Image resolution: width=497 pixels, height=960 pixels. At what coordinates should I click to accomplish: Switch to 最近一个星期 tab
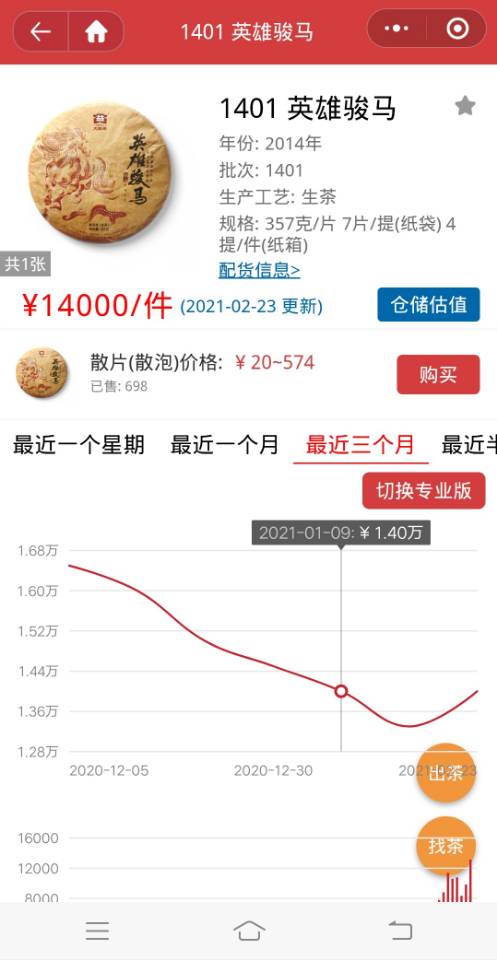pyautogui.click(x=79, y=445)
